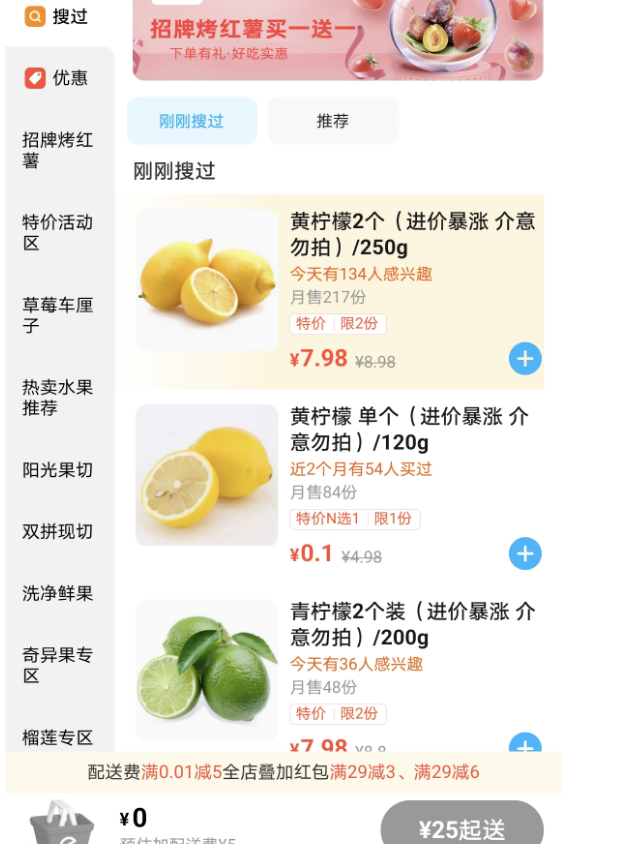
Task: Select 热卖水果推荐 category
Action: (58, 397)
